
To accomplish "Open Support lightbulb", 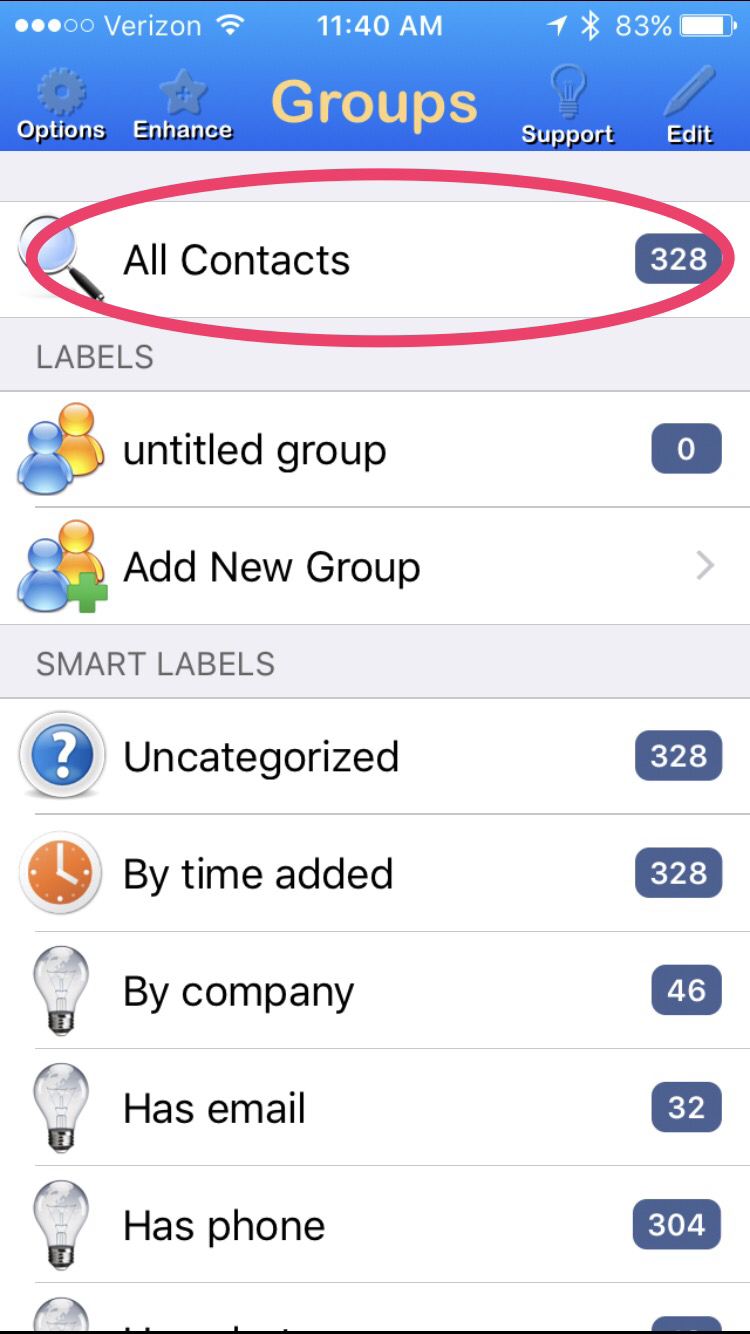I will (567, 106).
